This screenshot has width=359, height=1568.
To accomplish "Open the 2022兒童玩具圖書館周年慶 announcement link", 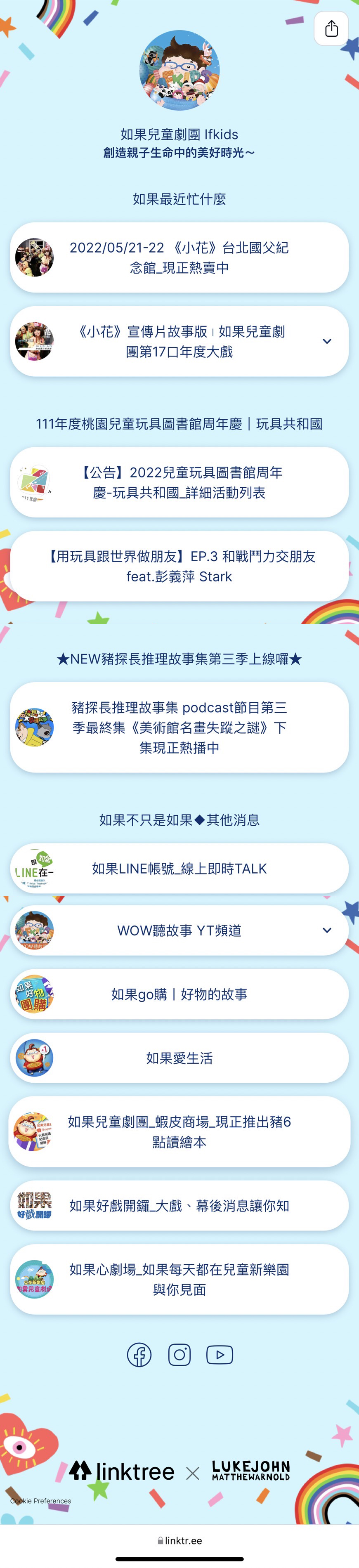I will (x=179, y=482).
